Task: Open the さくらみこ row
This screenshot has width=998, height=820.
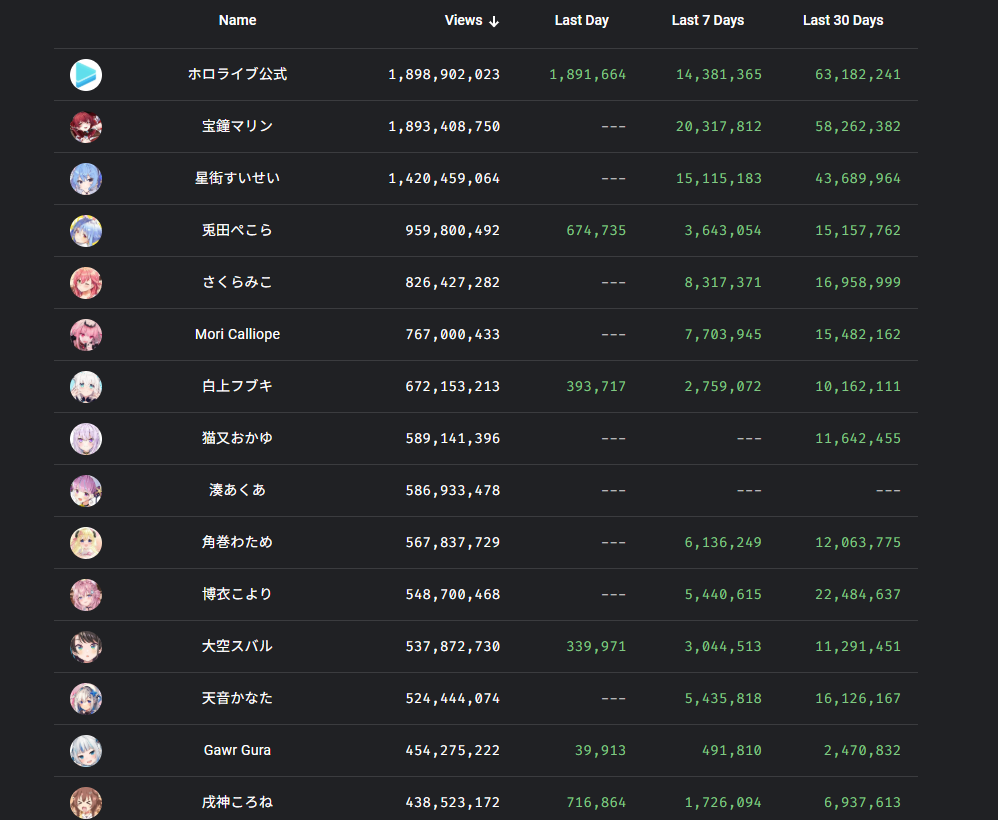Action: click(x=237, y=283)
